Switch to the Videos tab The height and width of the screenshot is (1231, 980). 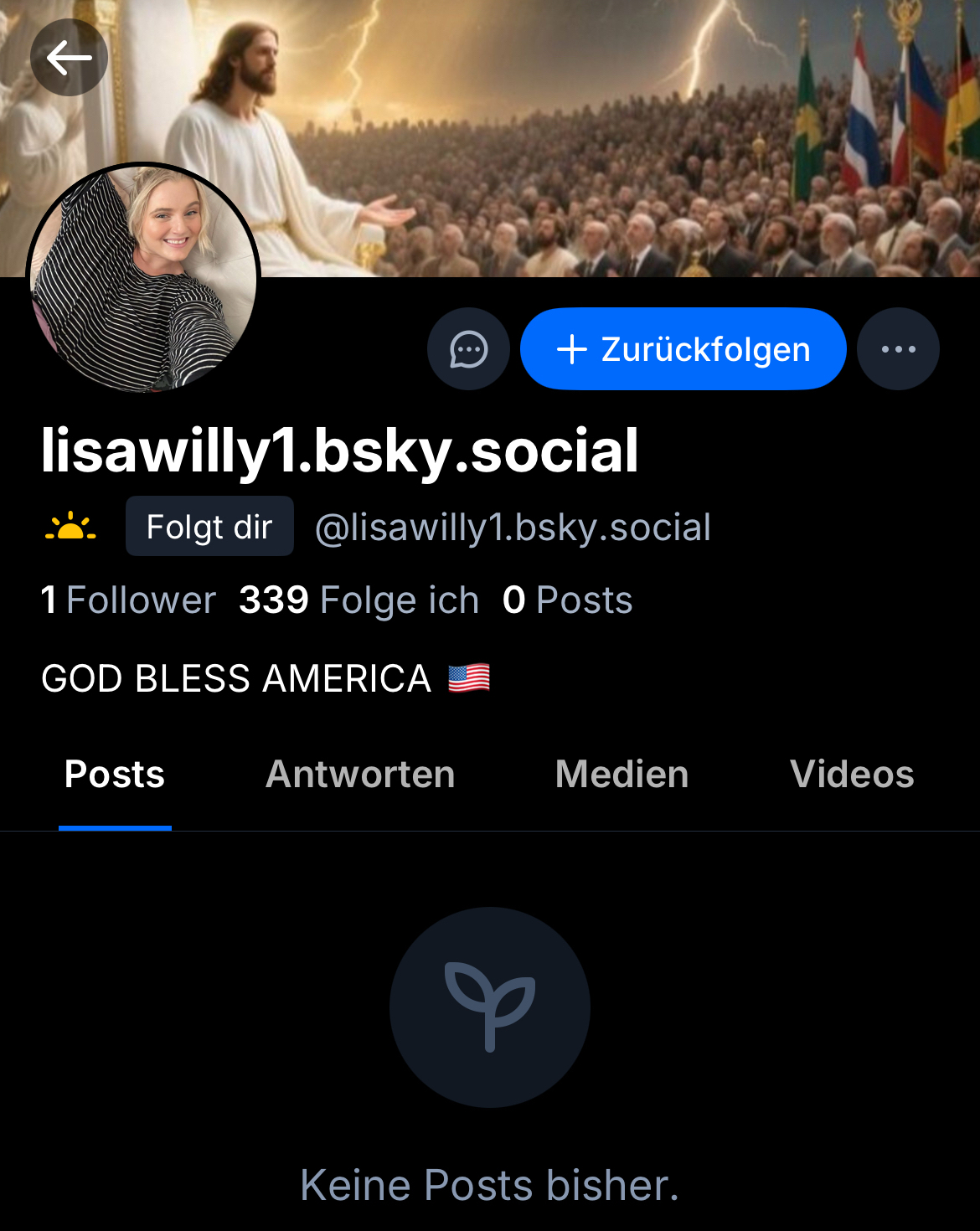point(852,775)
